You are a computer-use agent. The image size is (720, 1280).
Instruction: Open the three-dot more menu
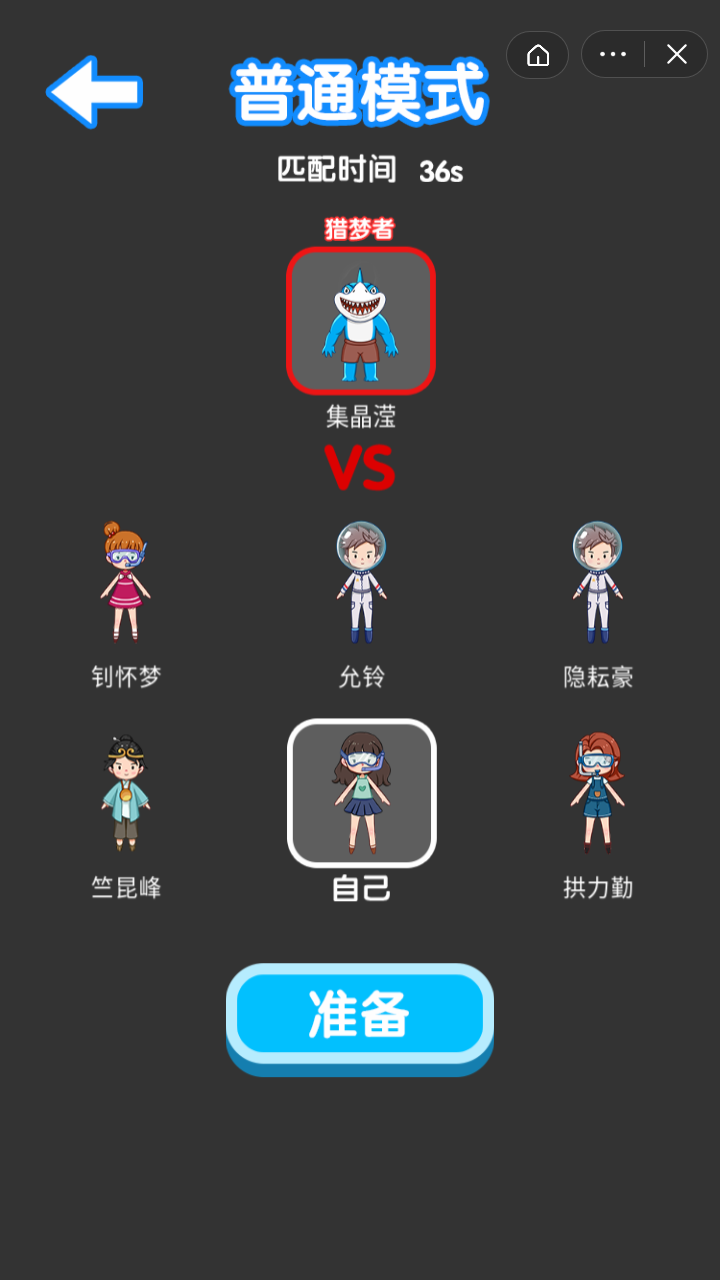click(x=613, y=55)
